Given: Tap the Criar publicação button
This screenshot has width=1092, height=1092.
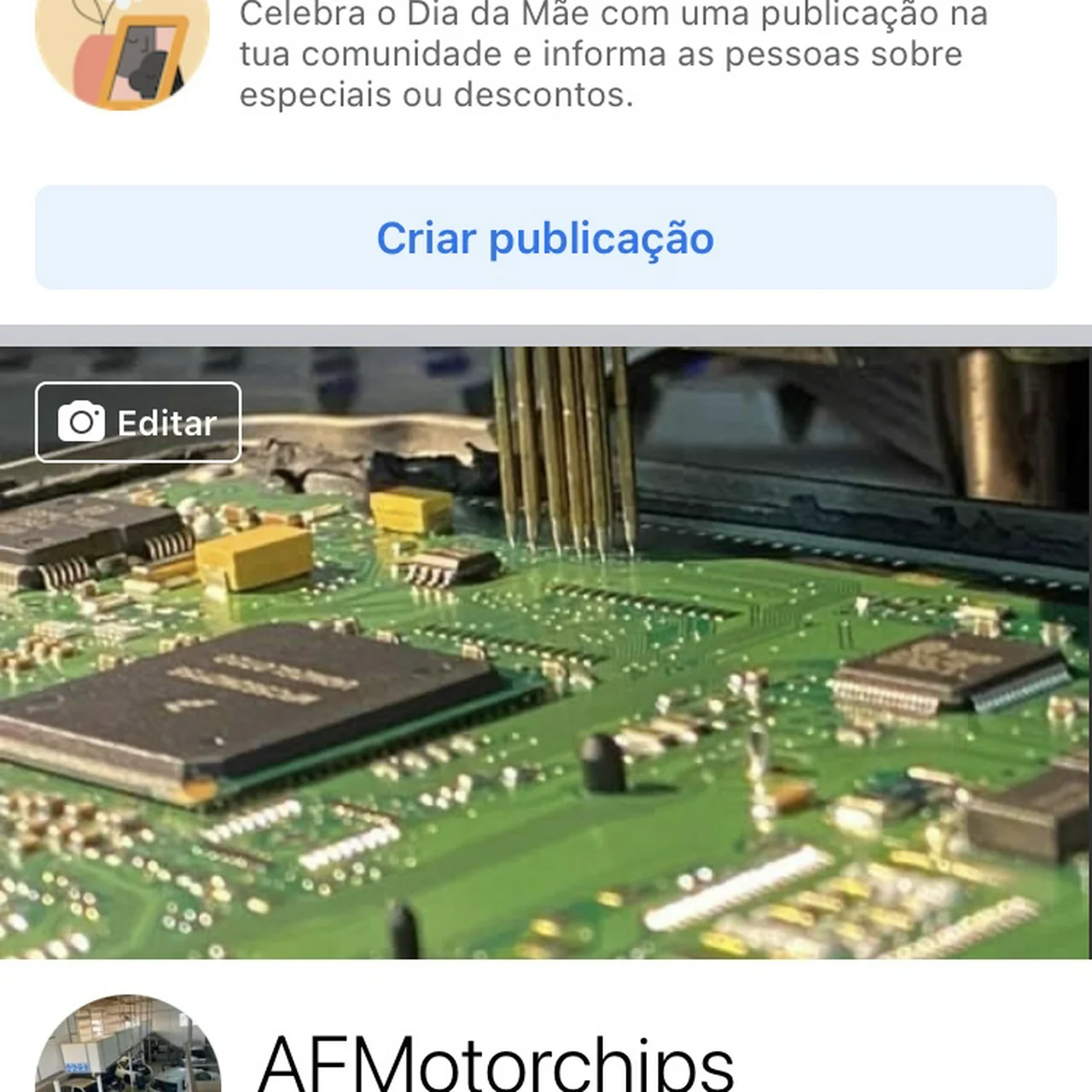Looking at the screenshot, I should 545,238.
